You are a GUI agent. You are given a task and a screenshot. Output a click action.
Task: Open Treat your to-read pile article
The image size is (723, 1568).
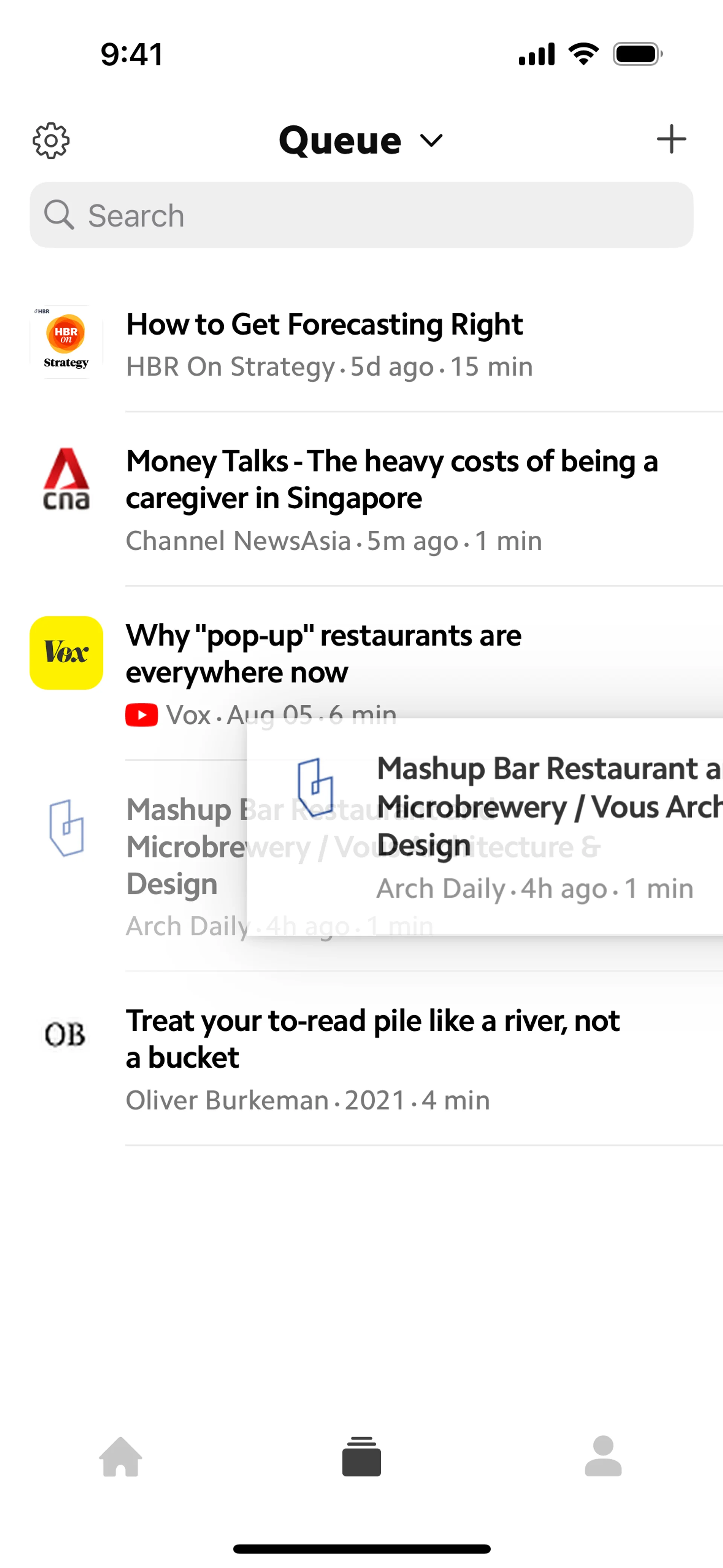click(372, 1040)
